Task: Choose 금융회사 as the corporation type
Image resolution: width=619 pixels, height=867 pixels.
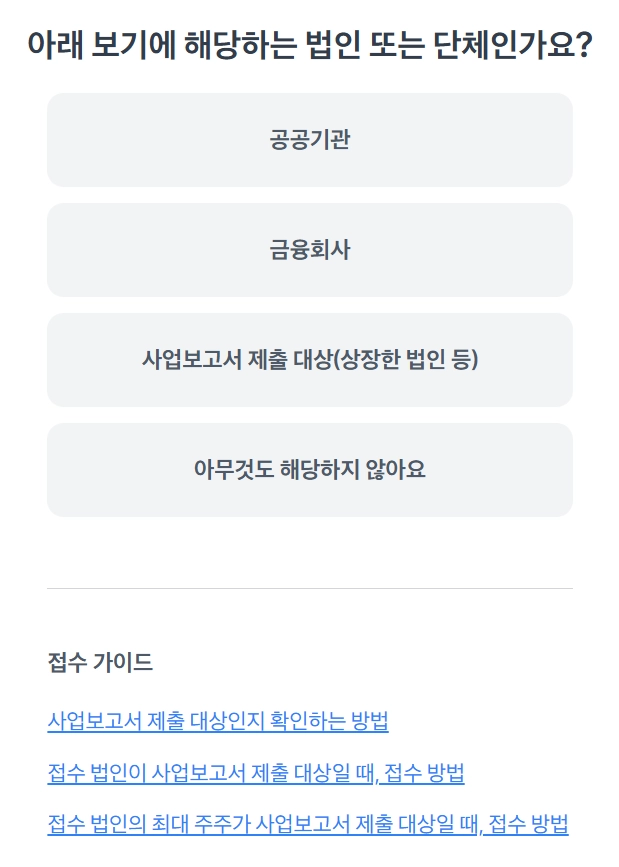Action: 309,250
